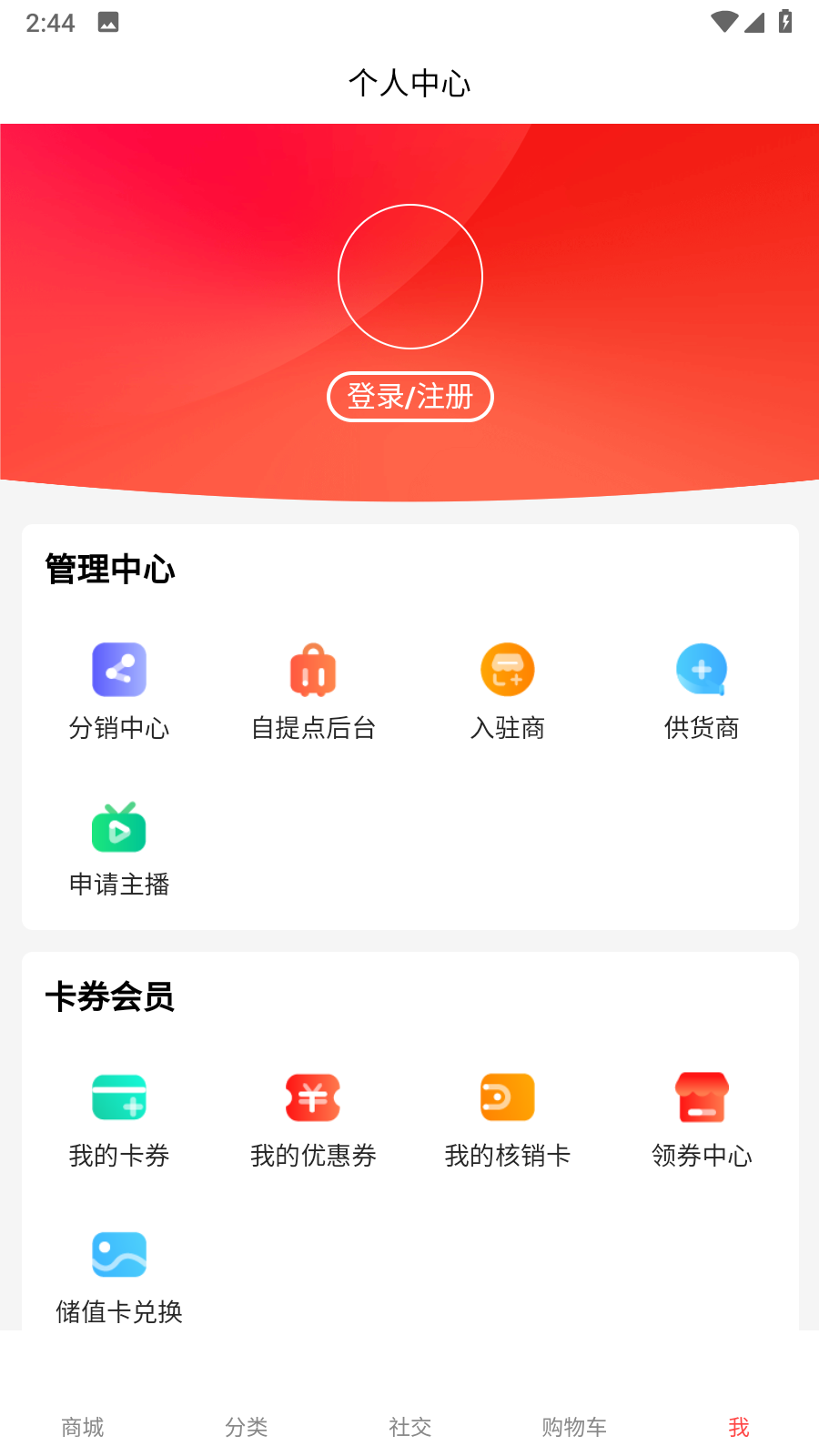This screenshot has height=1456, width=819.
Task: Tap the 登录/注册 button
Action: 409,397
